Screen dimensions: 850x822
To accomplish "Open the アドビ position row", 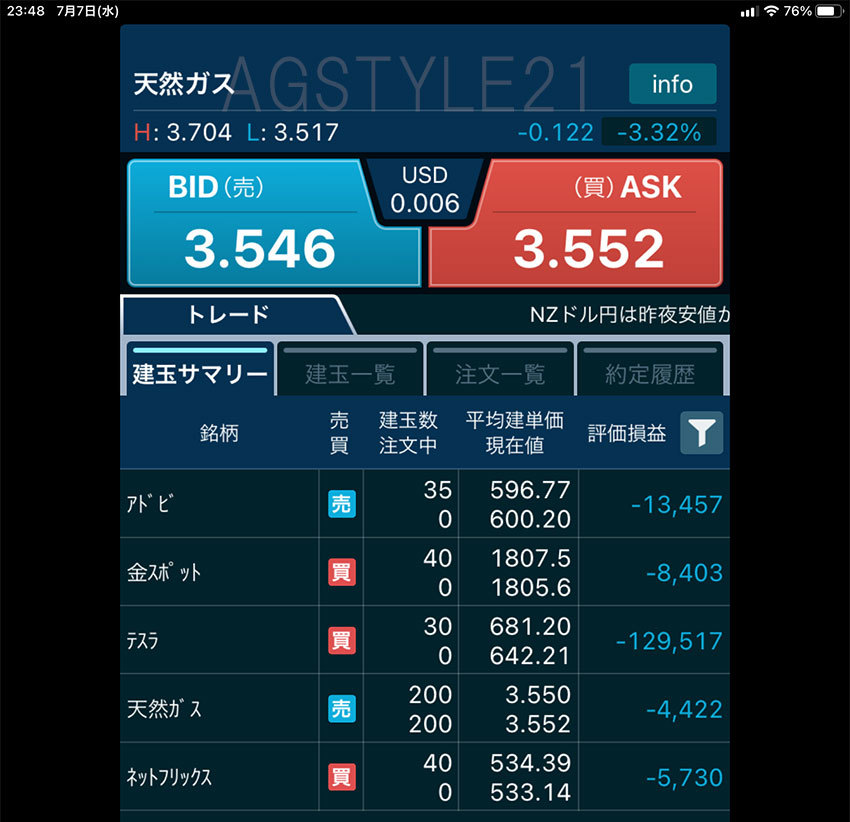I will [x=424, y=504].
